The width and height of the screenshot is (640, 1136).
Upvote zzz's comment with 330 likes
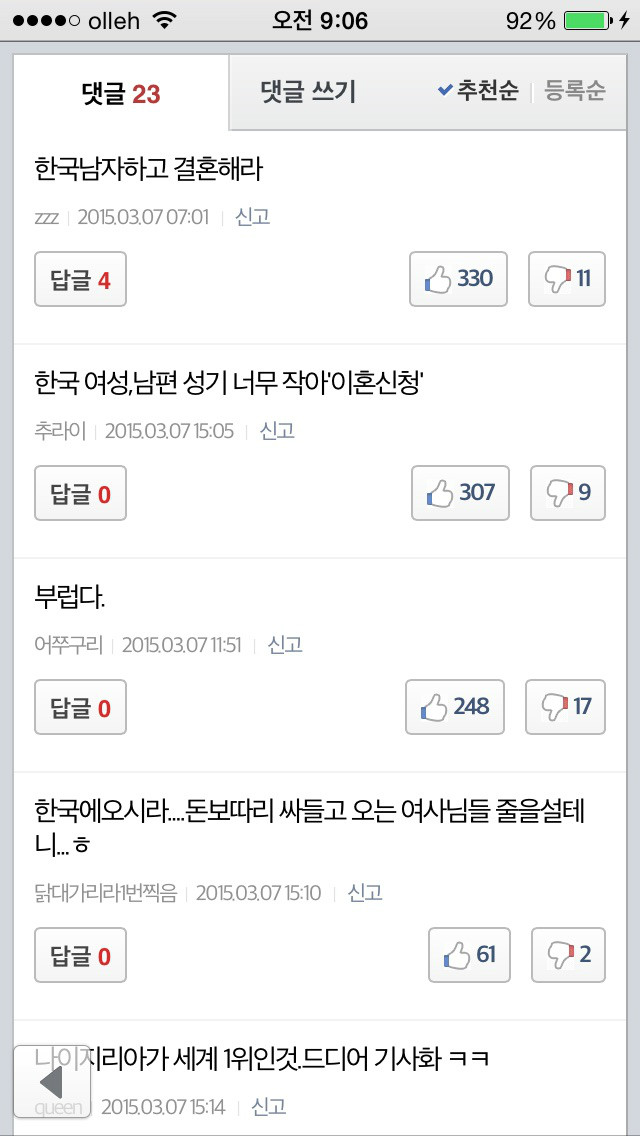point(458,279)
